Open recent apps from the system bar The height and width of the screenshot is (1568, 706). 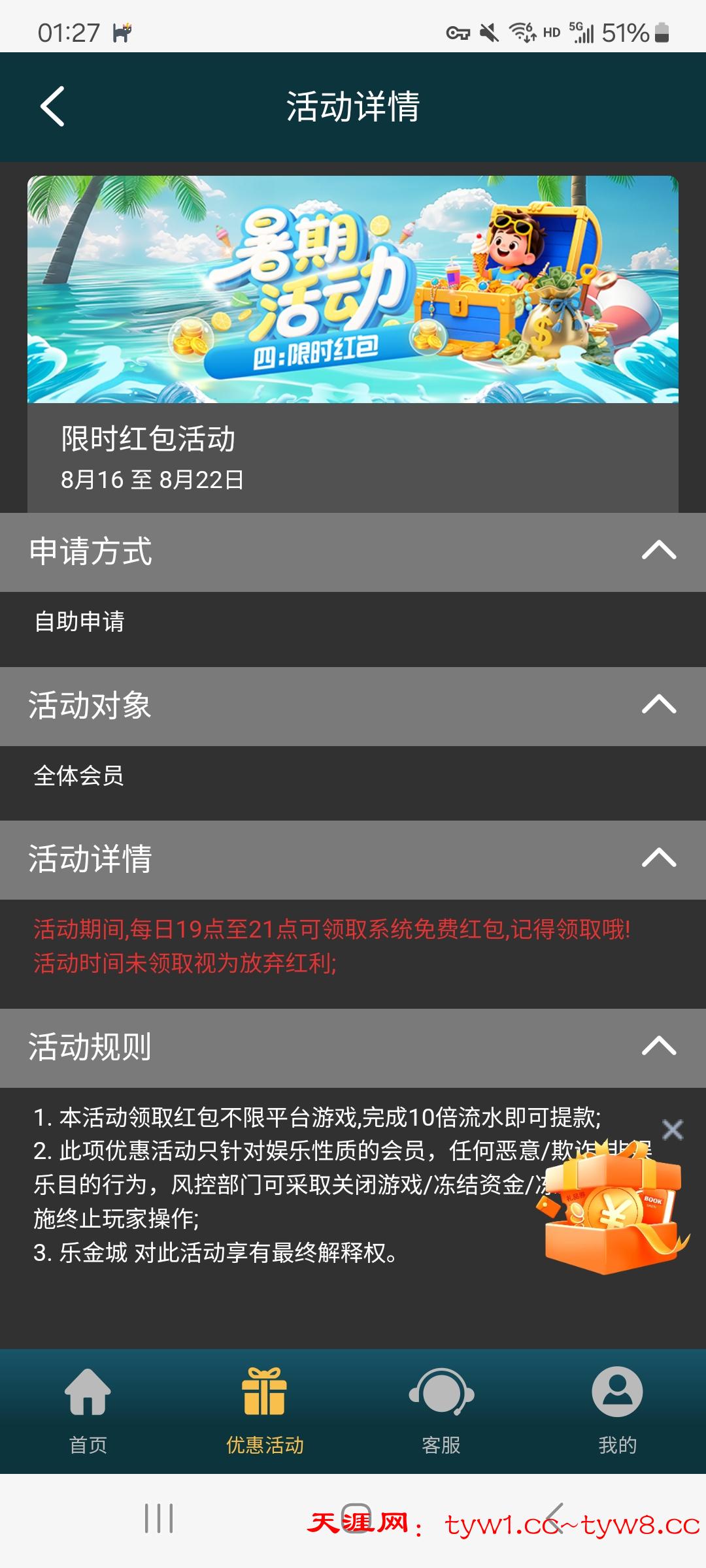(159, 1518)
